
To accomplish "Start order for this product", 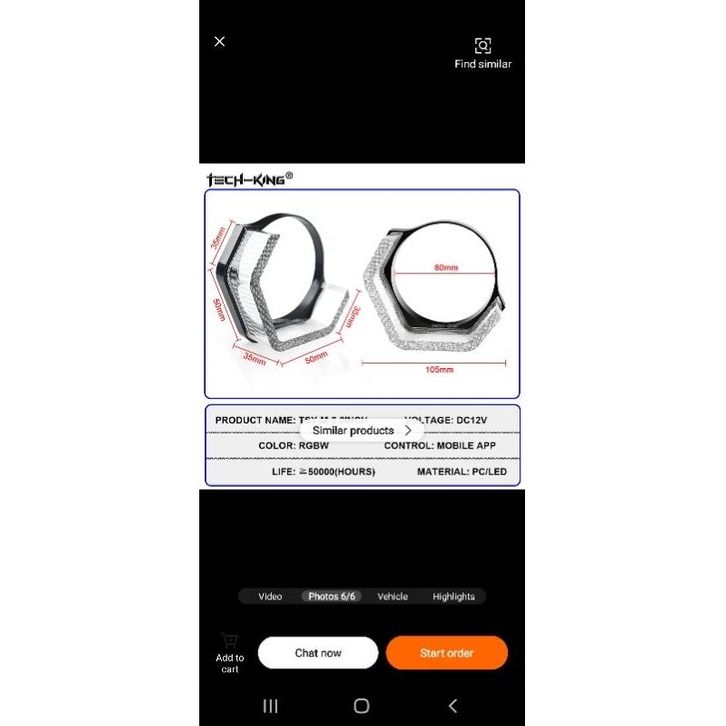I will [446, 653].
